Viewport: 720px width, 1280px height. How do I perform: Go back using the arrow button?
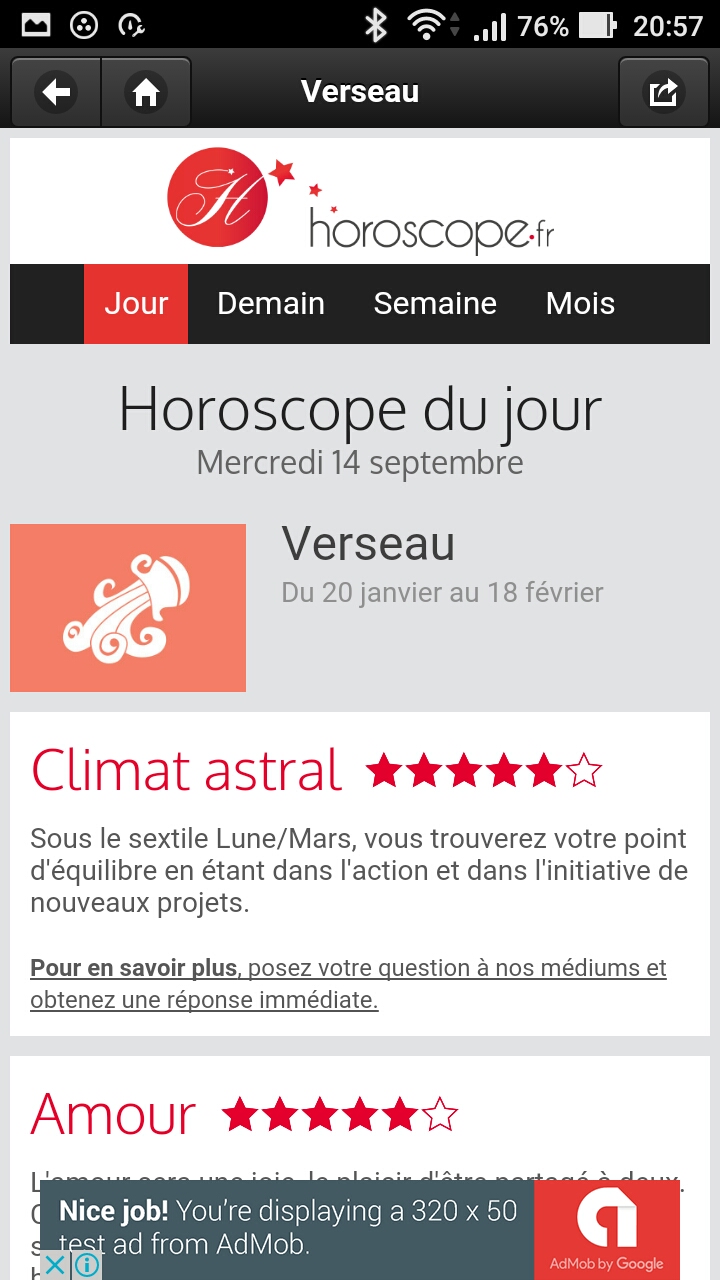pyautogui.click(x=56, y=93)
